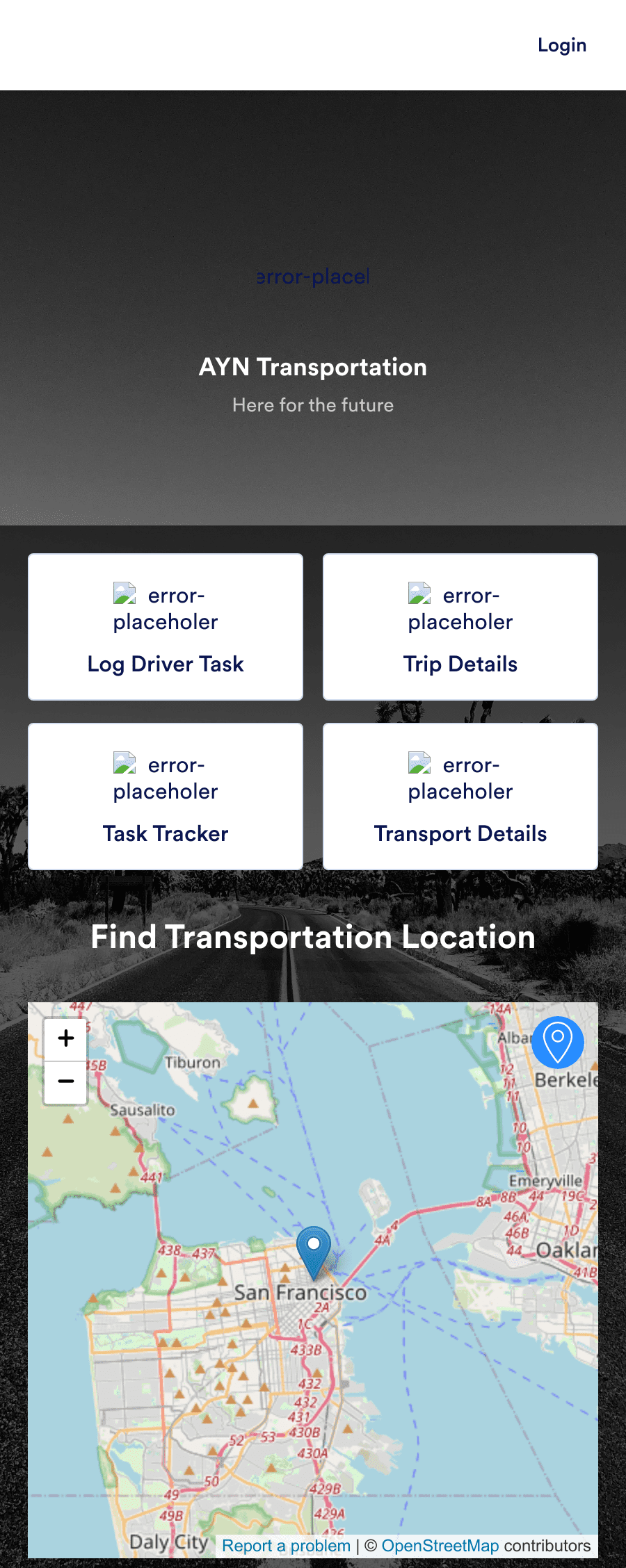Open the Task Tracker card
The image size is (626, 1568).
pos(165,833)
